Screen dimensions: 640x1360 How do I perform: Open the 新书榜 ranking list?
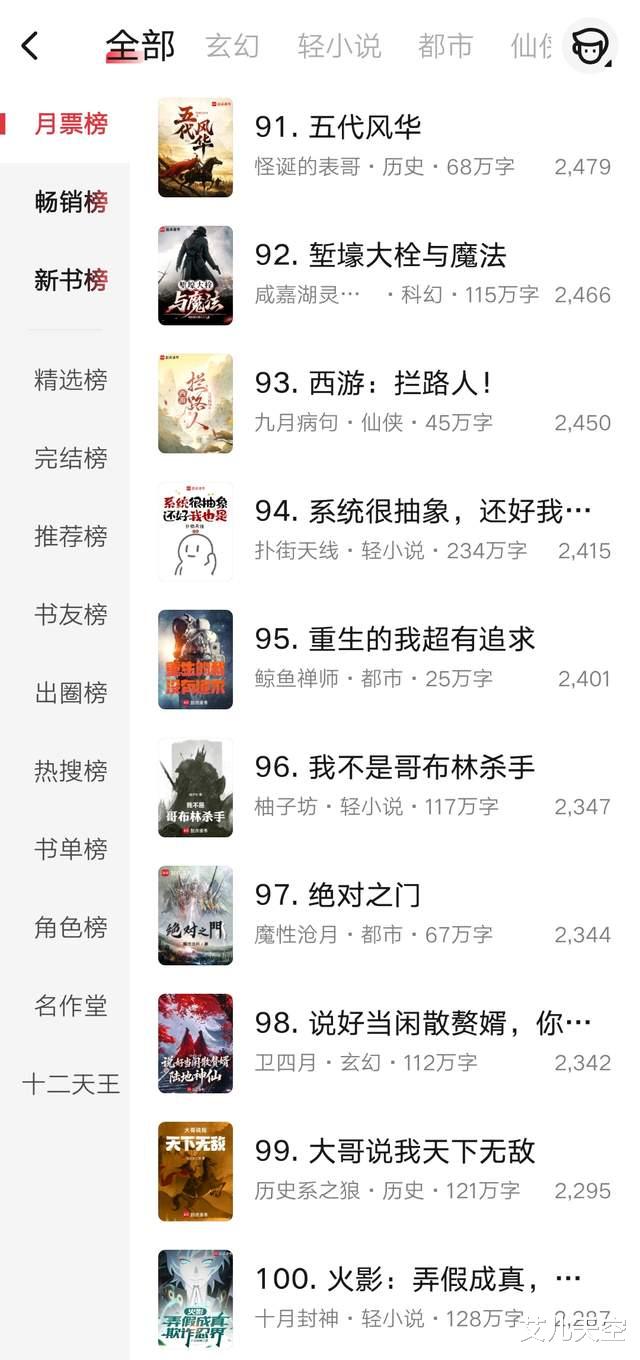click(x=70, y=280)
